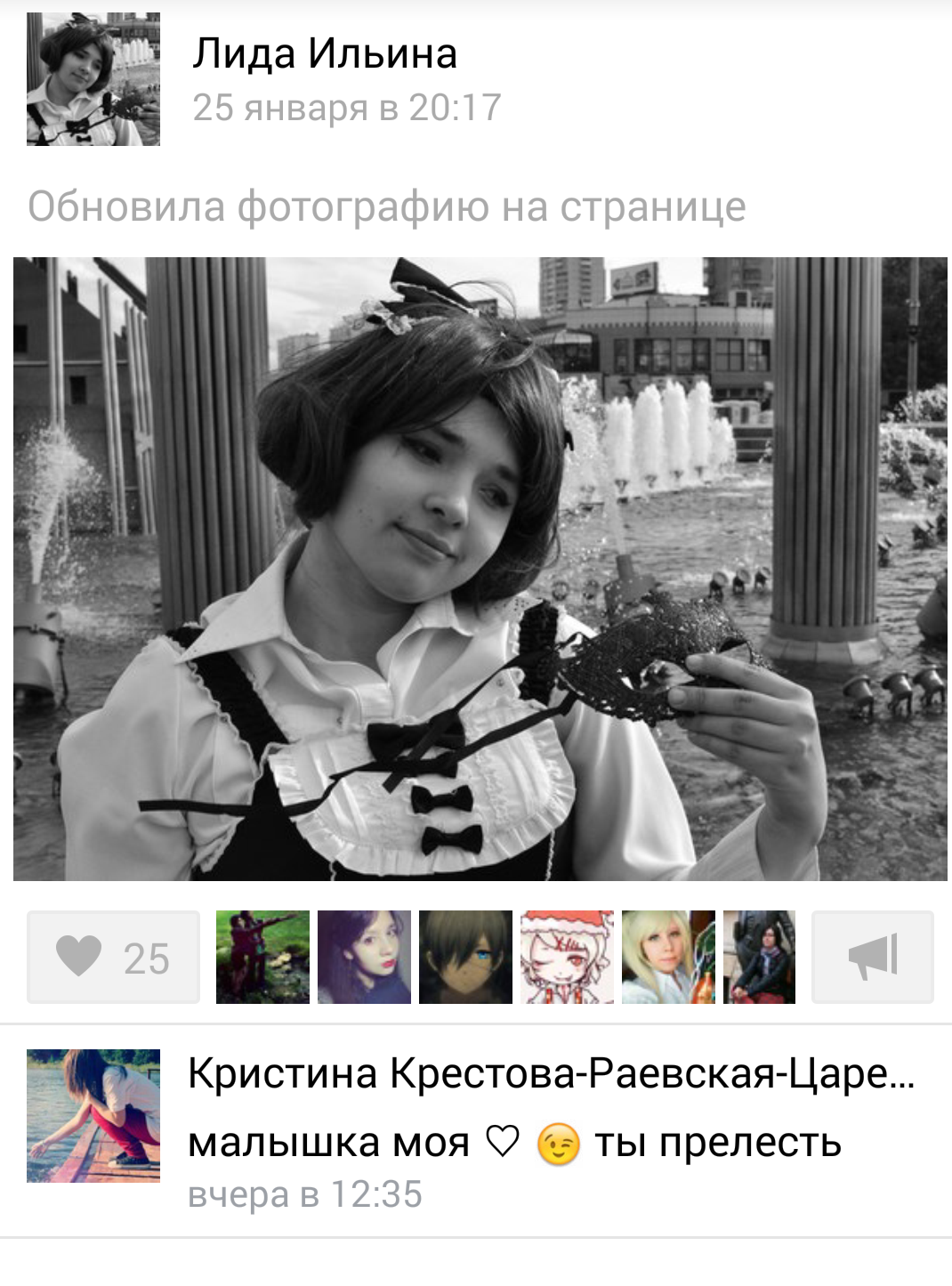Tap commenter Кристина's avatar picture
This screenshot has width=952, height=1286.
click(93, 1115)
